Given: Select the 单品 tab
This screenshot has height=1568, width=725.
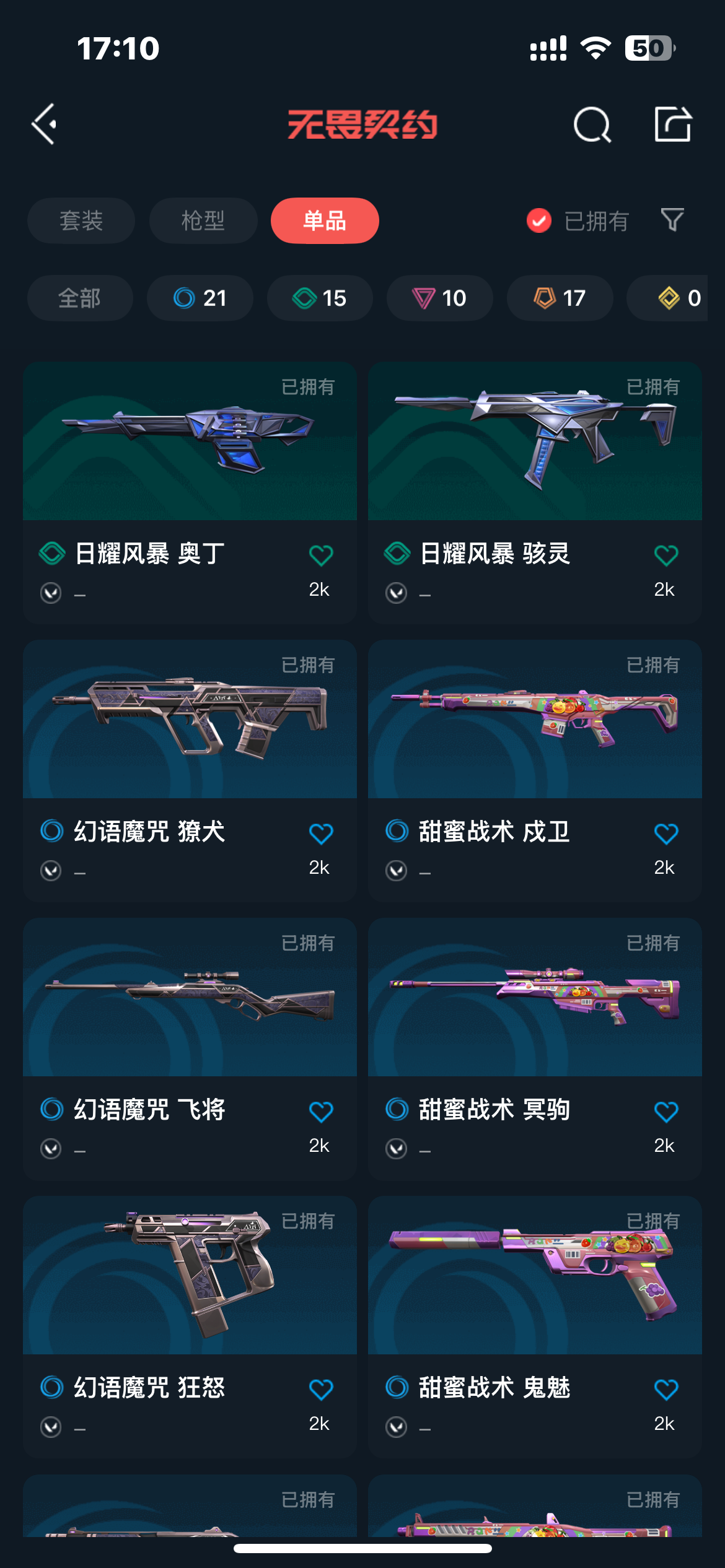Looking at the screenshot, I should coord(325,220).
